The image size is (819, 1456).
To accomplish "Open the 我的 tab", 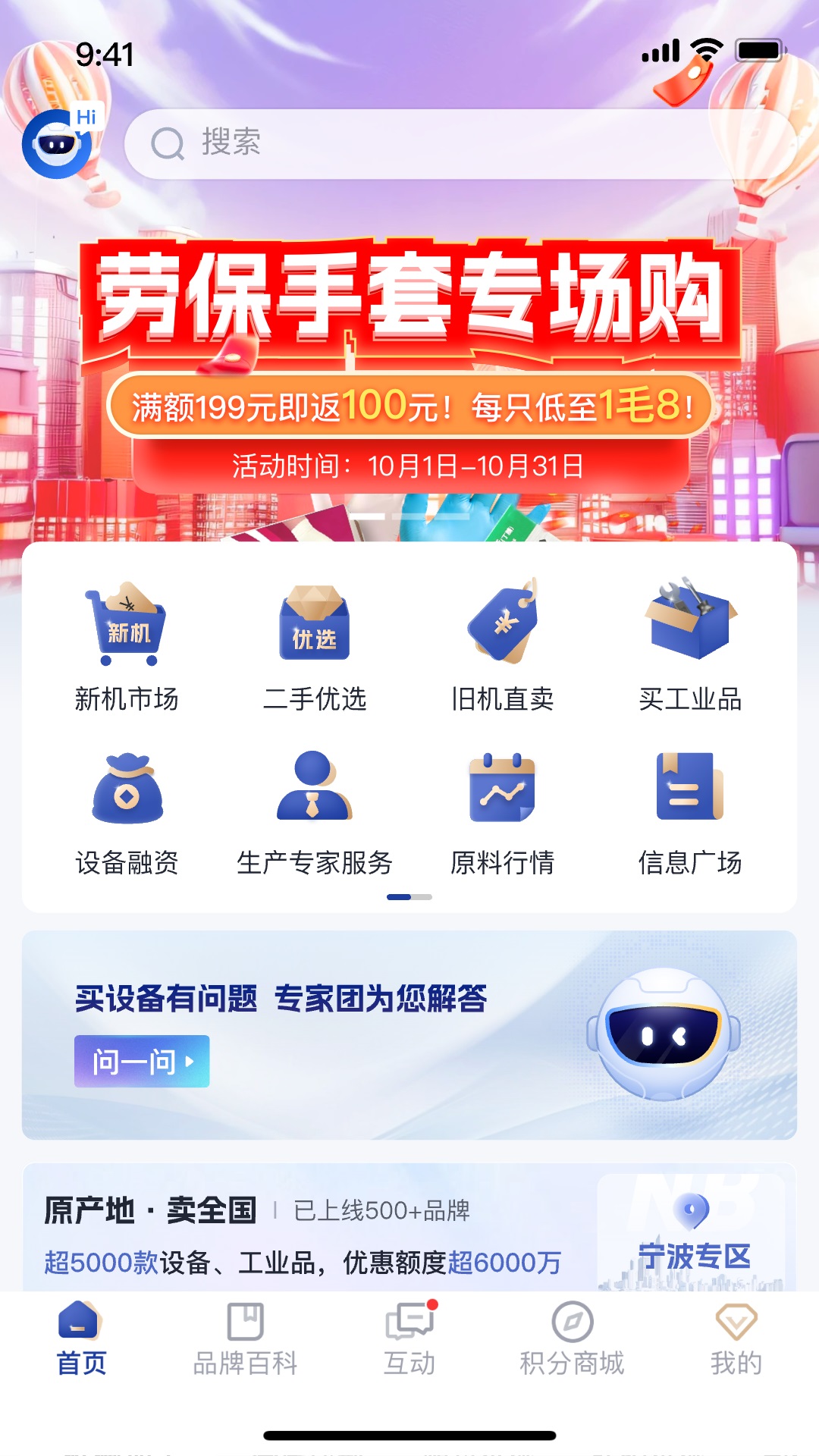I will 736,1338.
